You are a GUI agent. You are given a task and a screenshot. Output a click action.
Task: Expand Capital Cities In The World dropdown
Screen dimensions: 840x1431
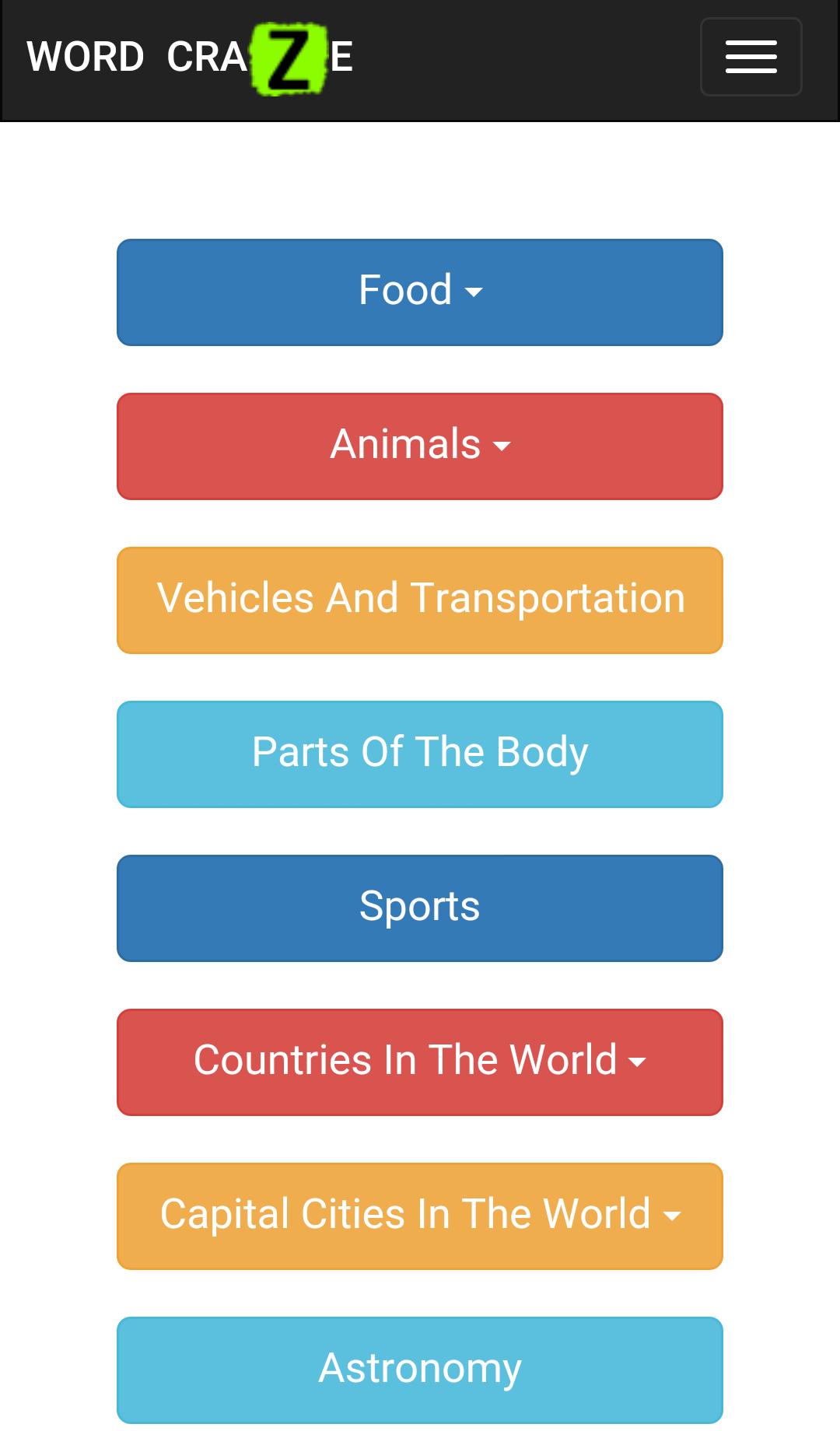420,1216
